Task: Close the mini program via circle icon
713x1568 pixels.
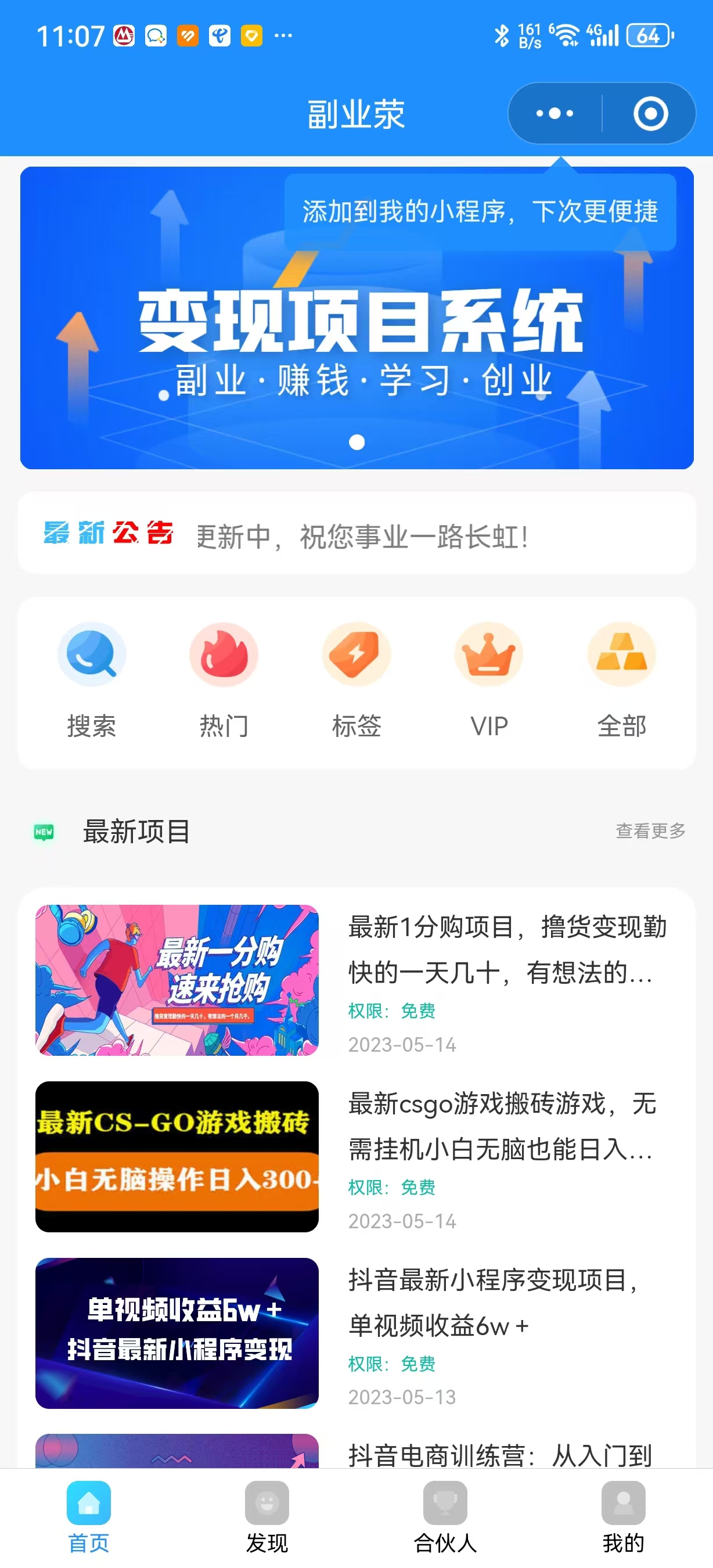Action: pos(650,114)
